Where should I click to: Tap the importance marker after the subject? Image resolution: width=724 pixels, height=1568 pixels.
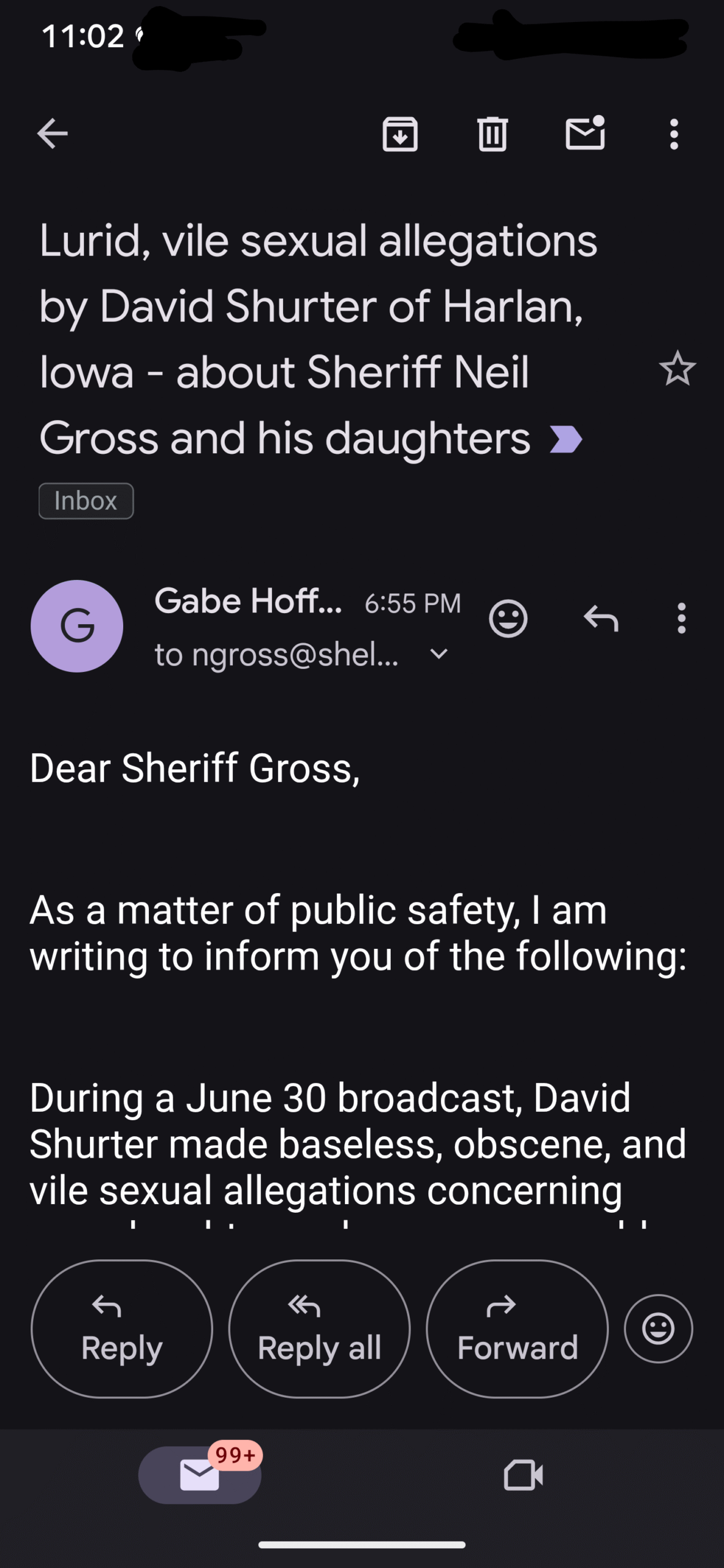(565, 439)
